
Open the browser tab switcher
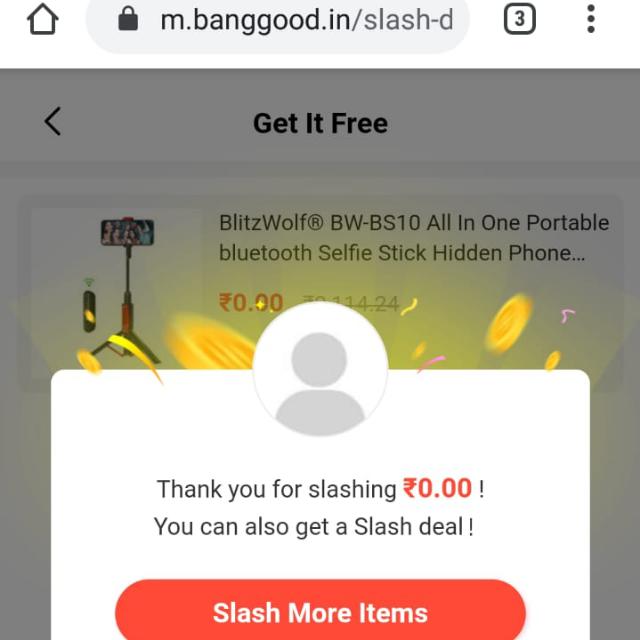519,19
